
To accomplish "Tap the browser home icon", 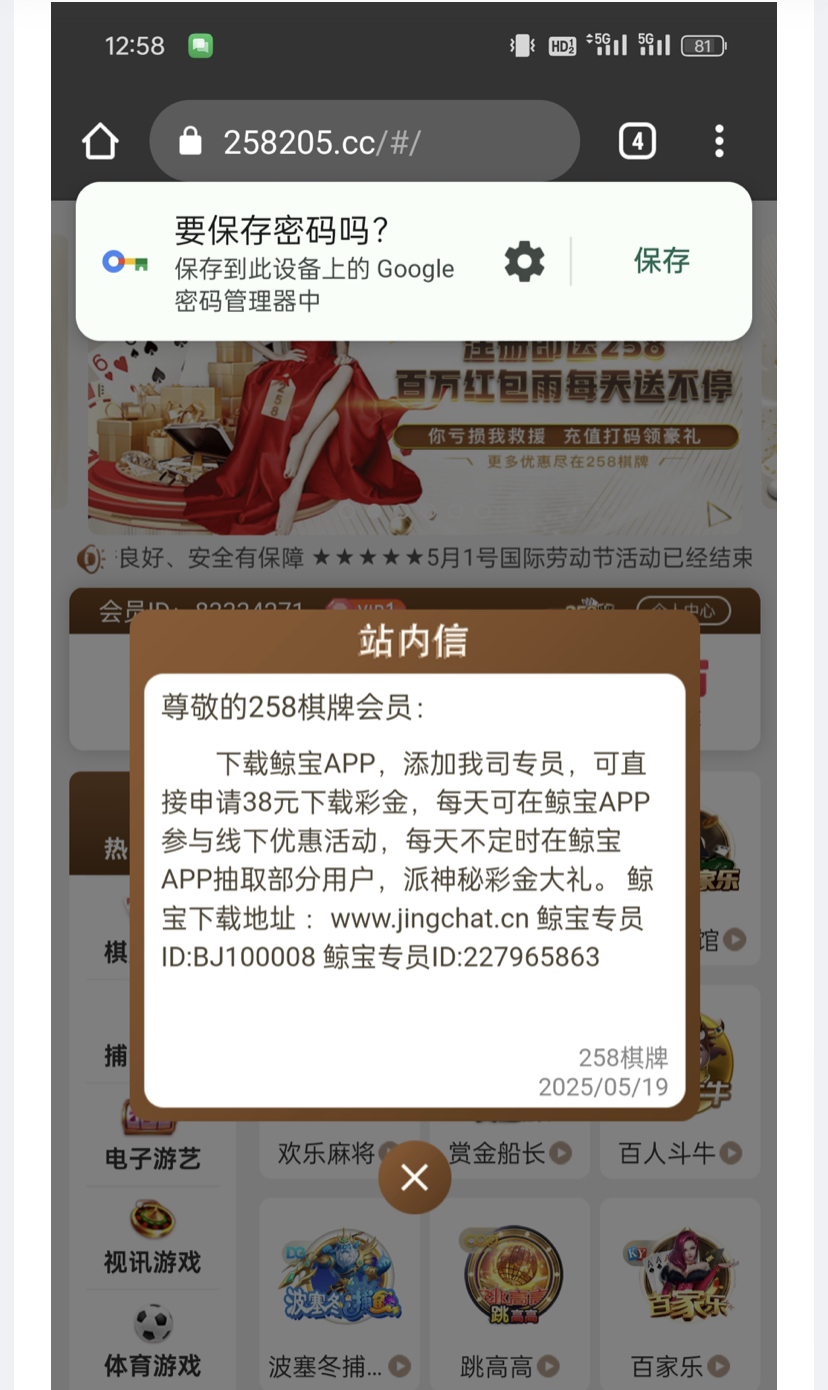I will 100,141.
